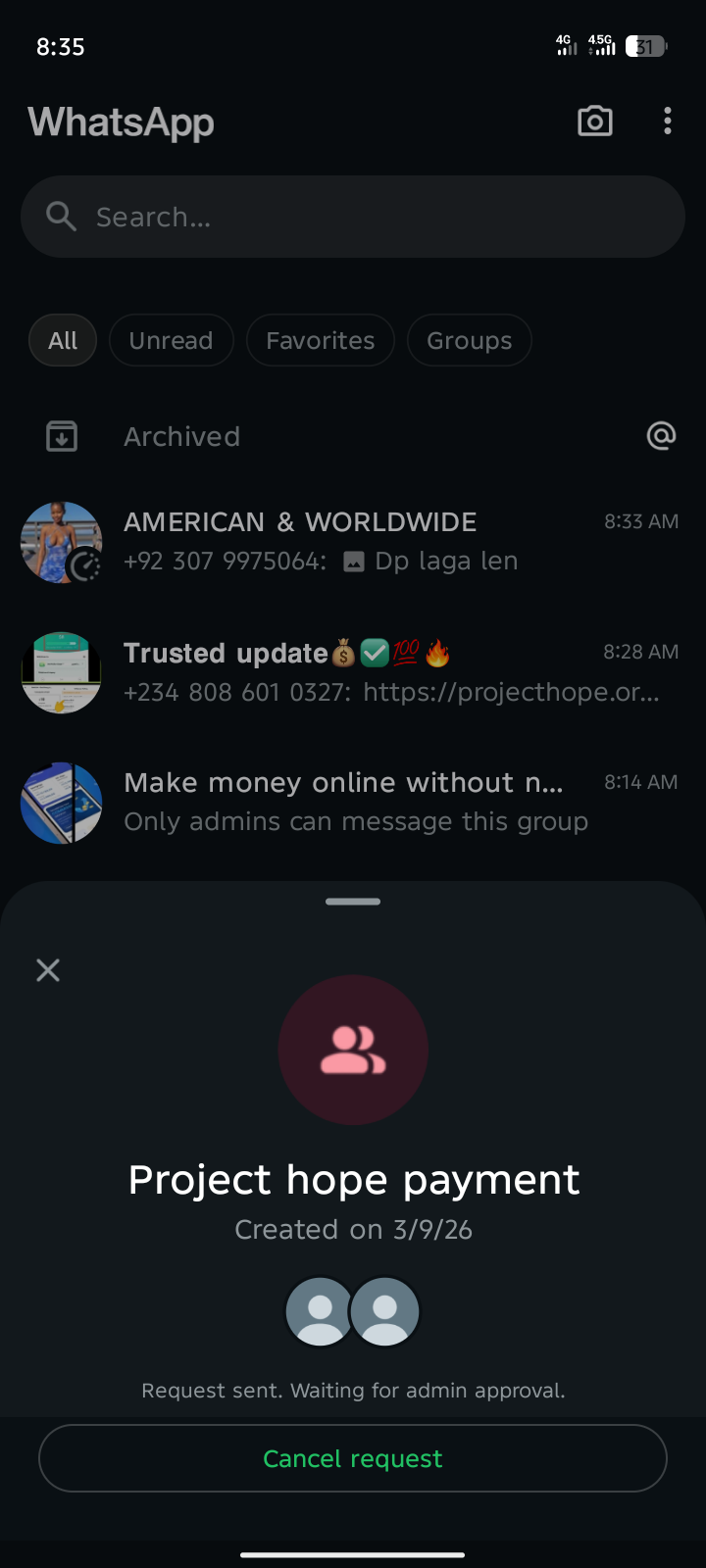Cancel the group join request
This screenshot has height=1568, width=706.
pyautogui.click(x=353, y=1458)
